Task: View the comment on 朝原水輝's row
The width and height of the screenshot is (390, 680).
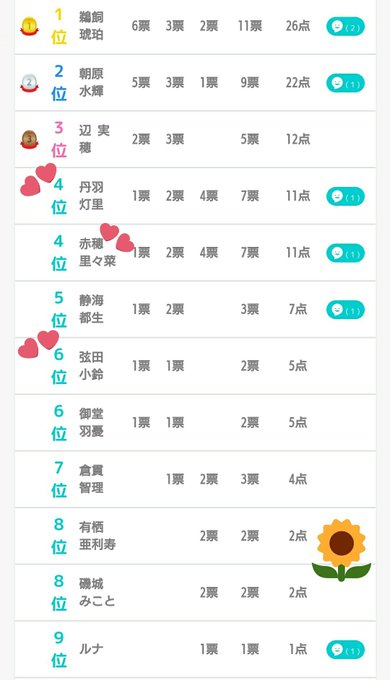Action: click(x=345, y=83)
